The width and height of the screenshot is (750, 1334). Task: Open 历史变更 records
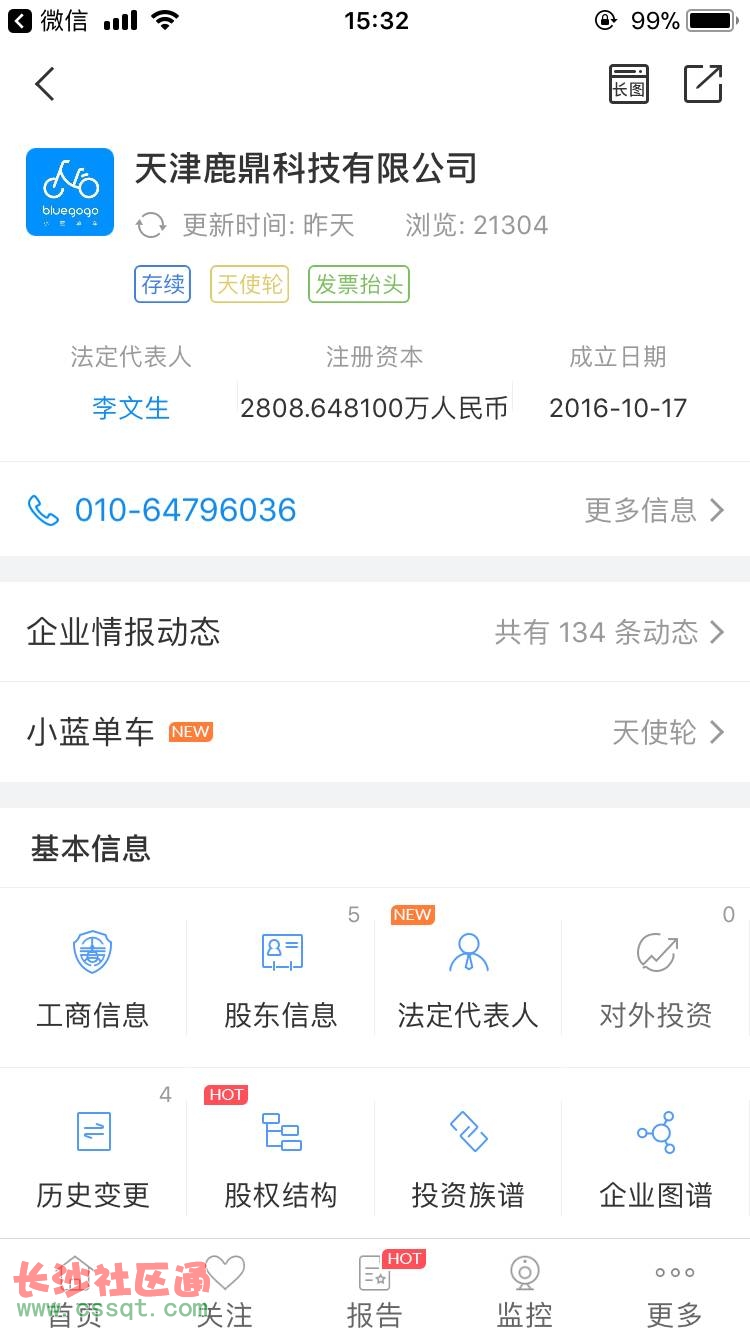(93, 1160)
